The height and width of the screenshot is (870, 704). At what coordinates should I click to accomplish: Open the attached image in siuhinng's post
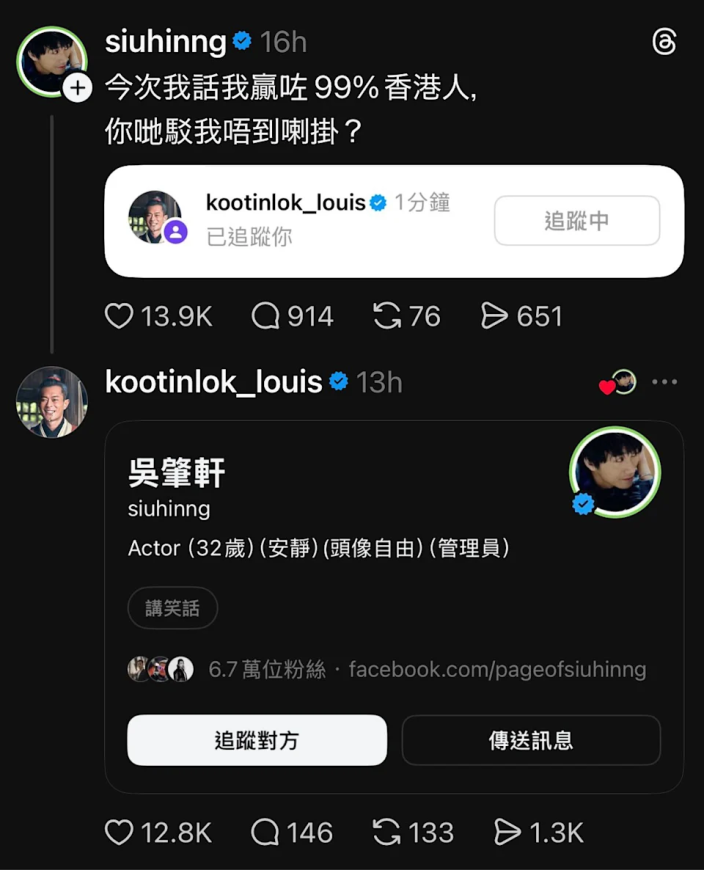pyautogui.click(x=394, y=221)
